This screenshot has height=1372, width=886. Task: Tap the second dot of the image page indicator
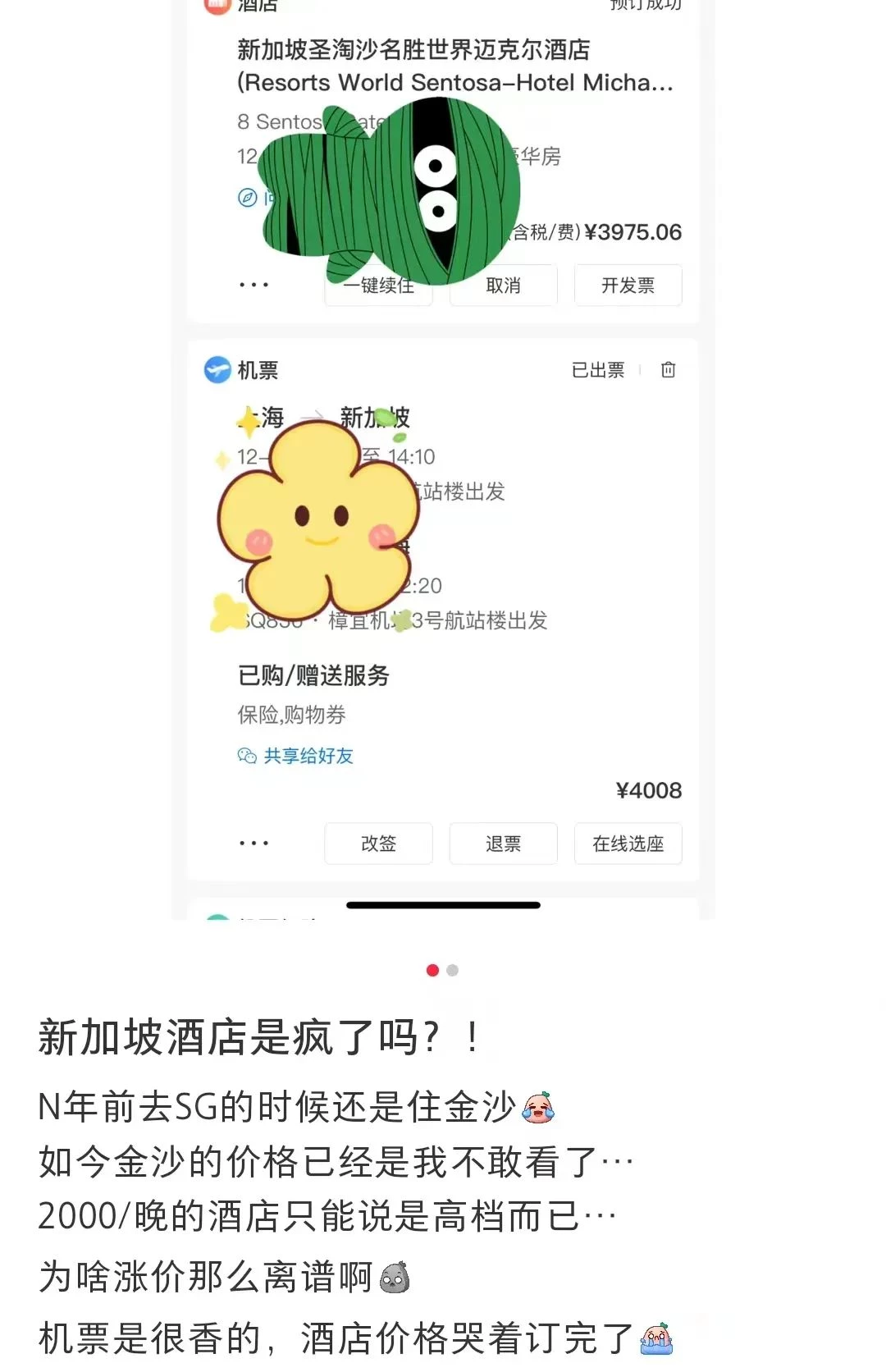(x=452, y=970)
